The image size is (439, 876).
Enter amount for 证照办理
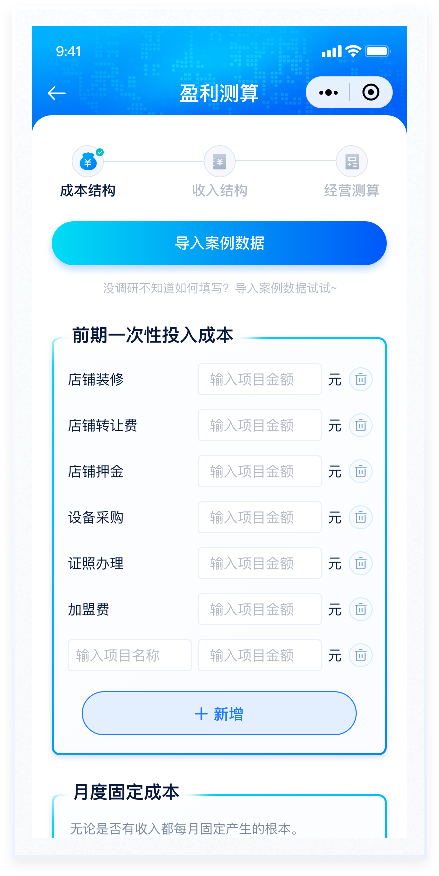260,563
